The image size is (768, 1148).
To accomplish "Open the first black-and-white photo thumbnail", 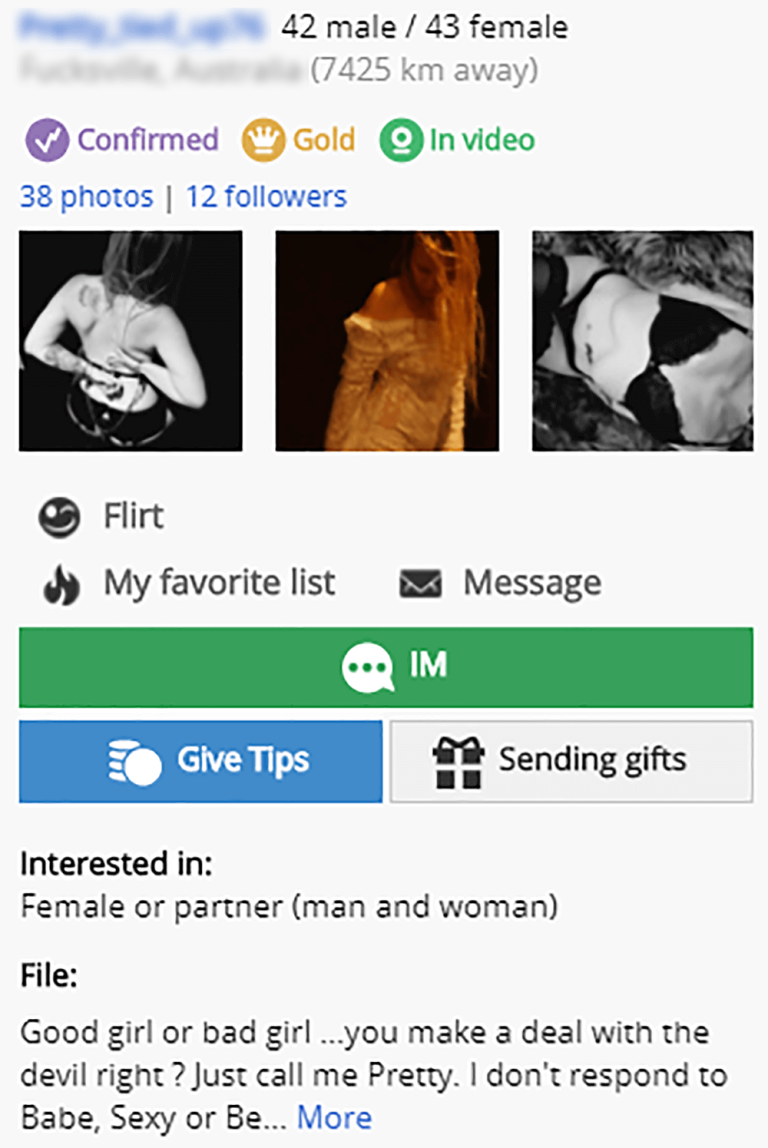I will [130, 341].
